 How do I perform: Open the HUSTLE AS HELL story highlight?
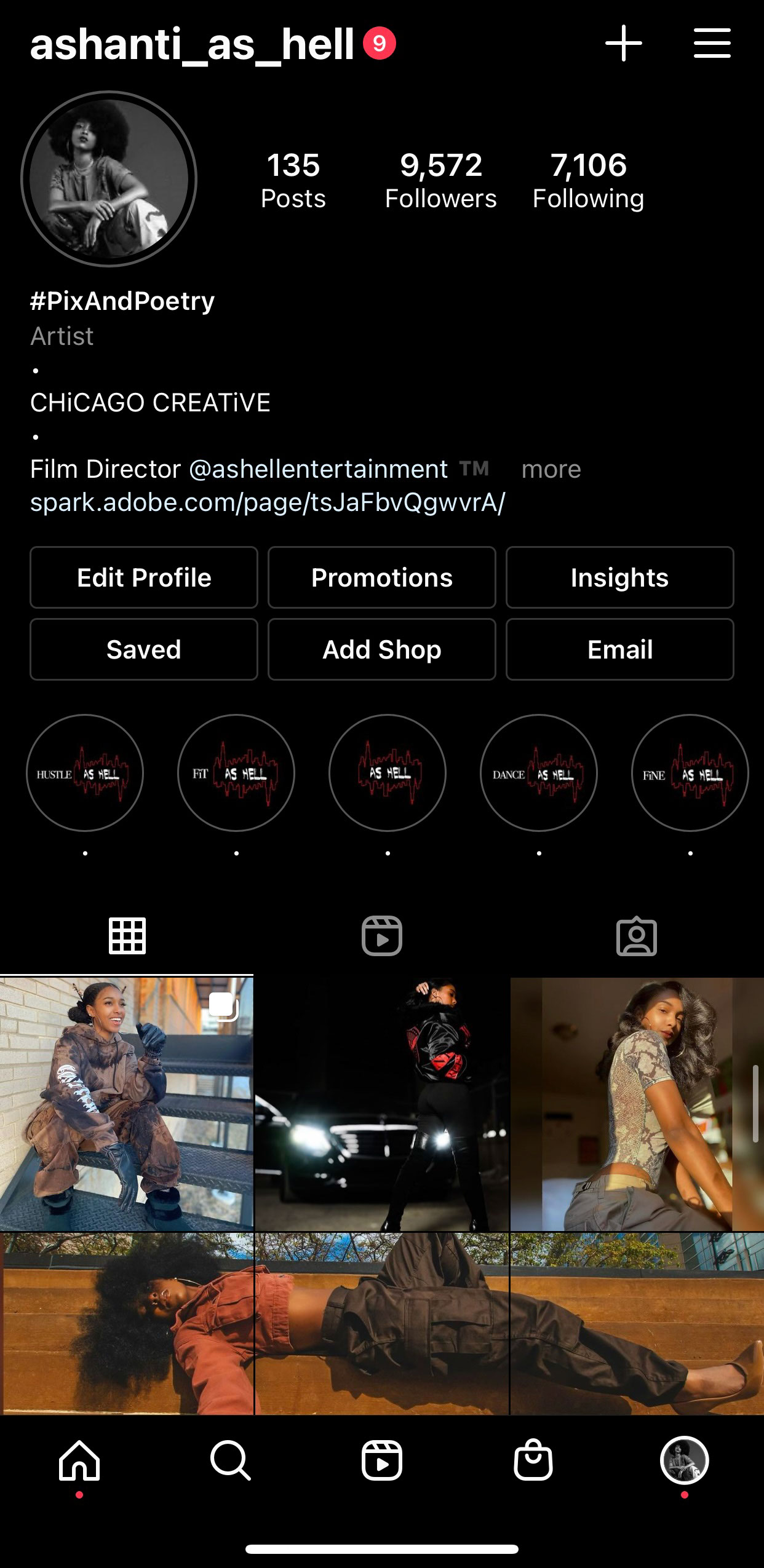click(85, 773)
